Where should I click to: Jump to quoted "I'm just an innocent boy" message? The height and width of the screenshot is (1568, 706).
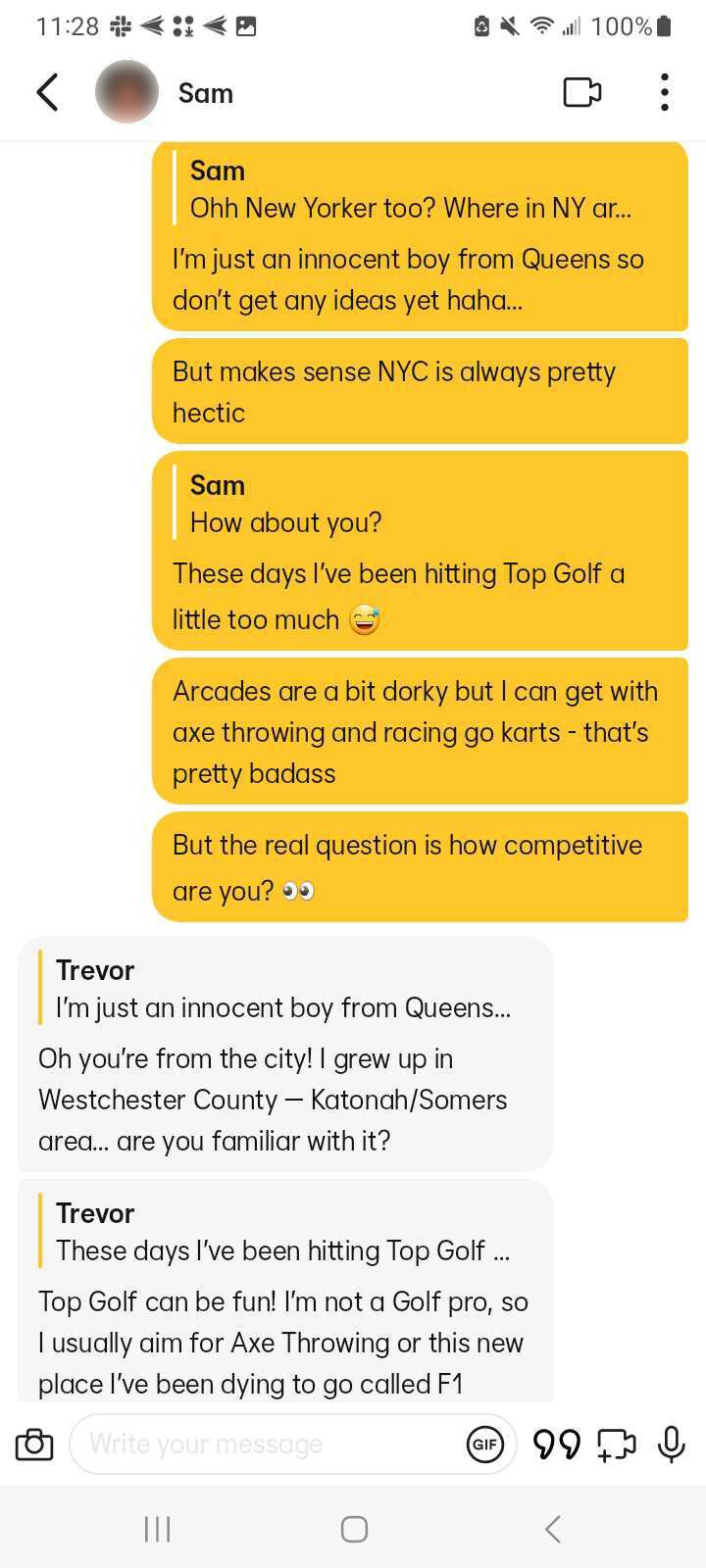tap(283, 989)
